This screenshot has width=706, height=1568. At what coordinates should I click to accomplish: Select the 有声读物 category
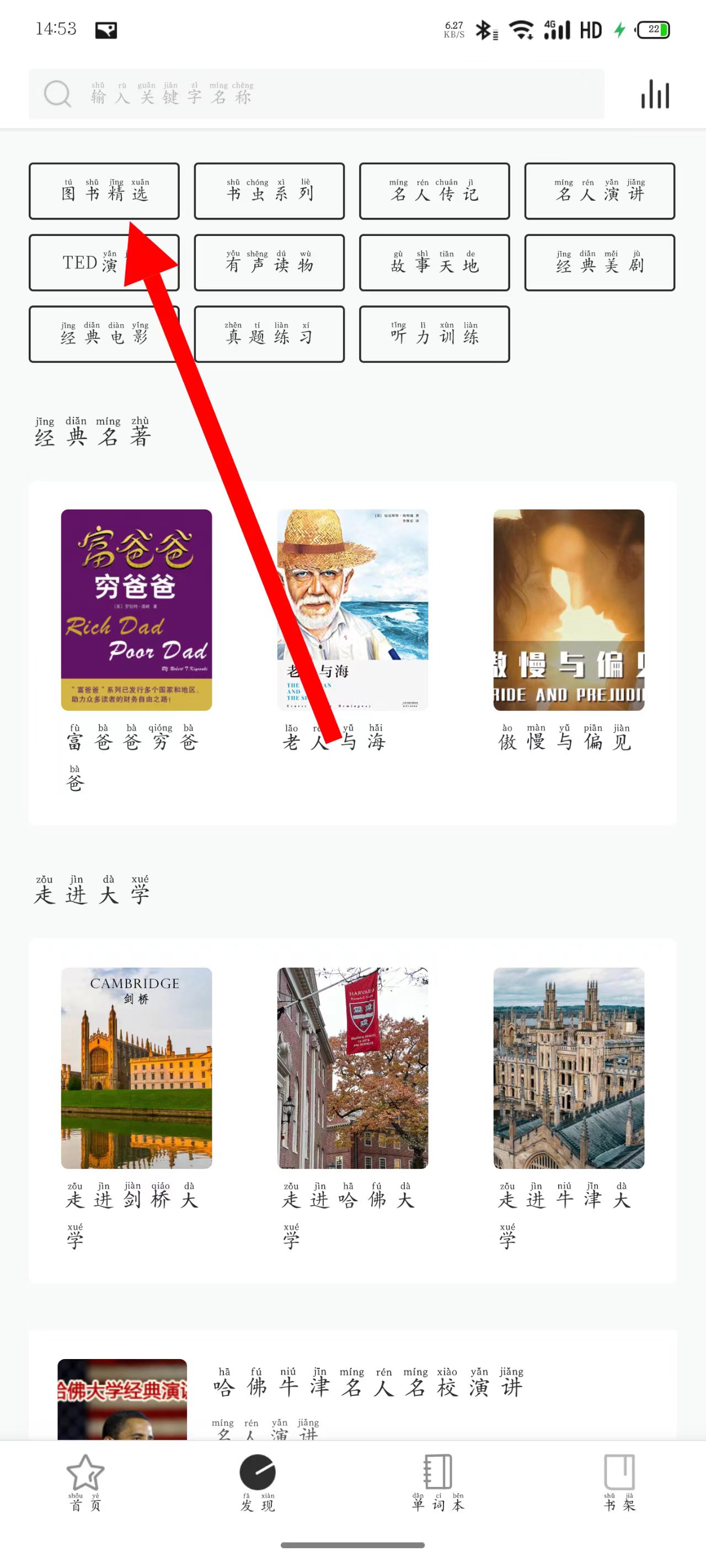[269, 262]
